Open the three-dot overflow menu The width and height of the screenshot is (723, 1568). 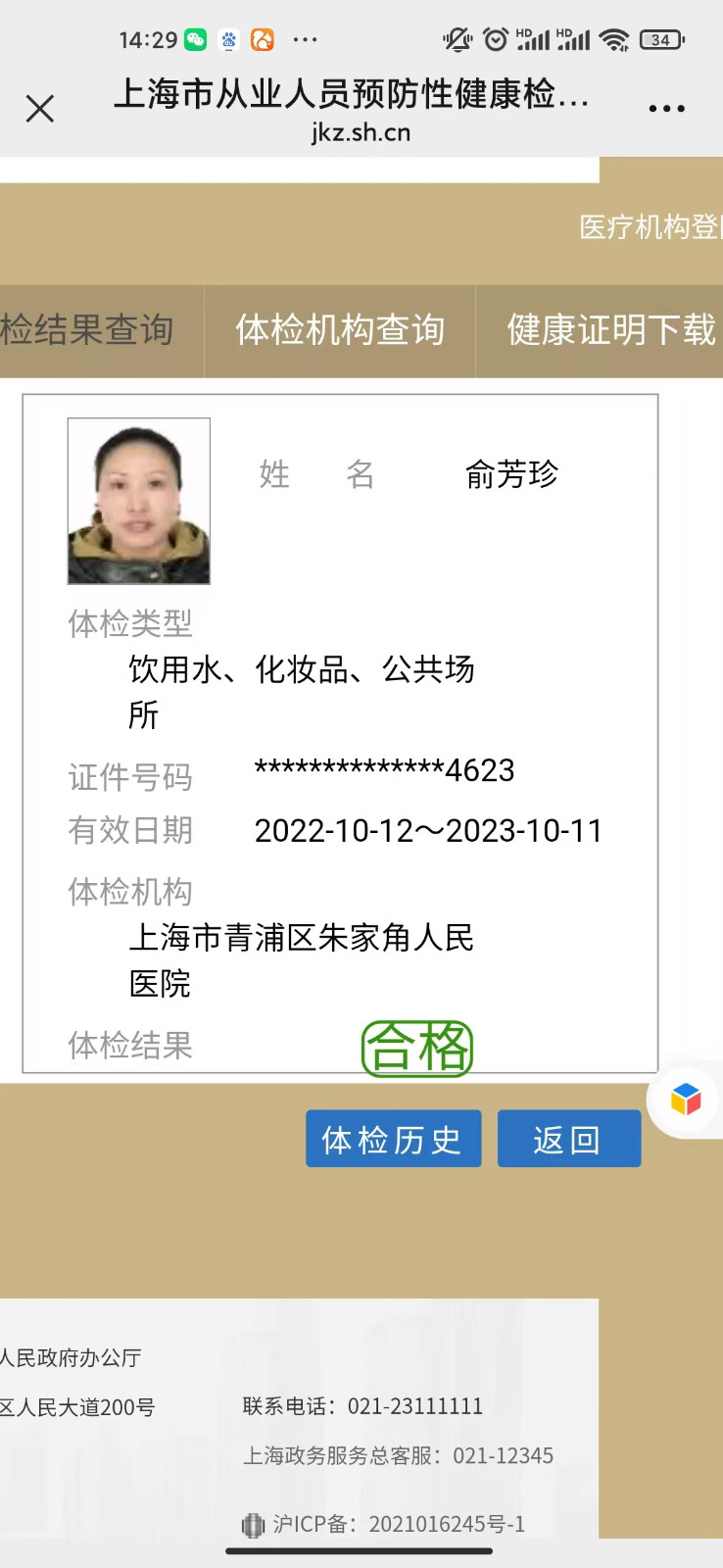click(x=666, y=109)
